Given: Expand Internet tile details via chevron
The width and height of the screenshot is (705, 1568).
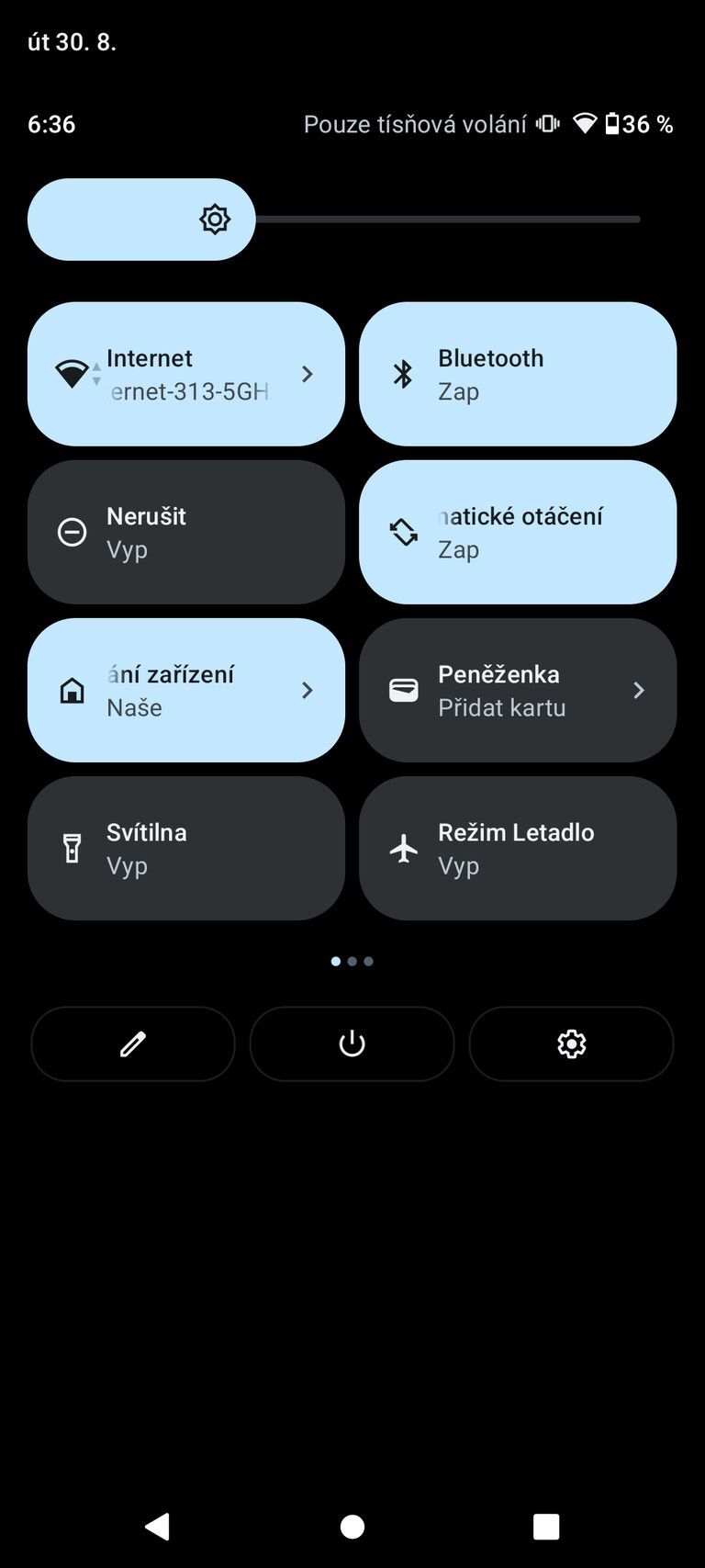Looking at the screenshot, I should (308, 373).
